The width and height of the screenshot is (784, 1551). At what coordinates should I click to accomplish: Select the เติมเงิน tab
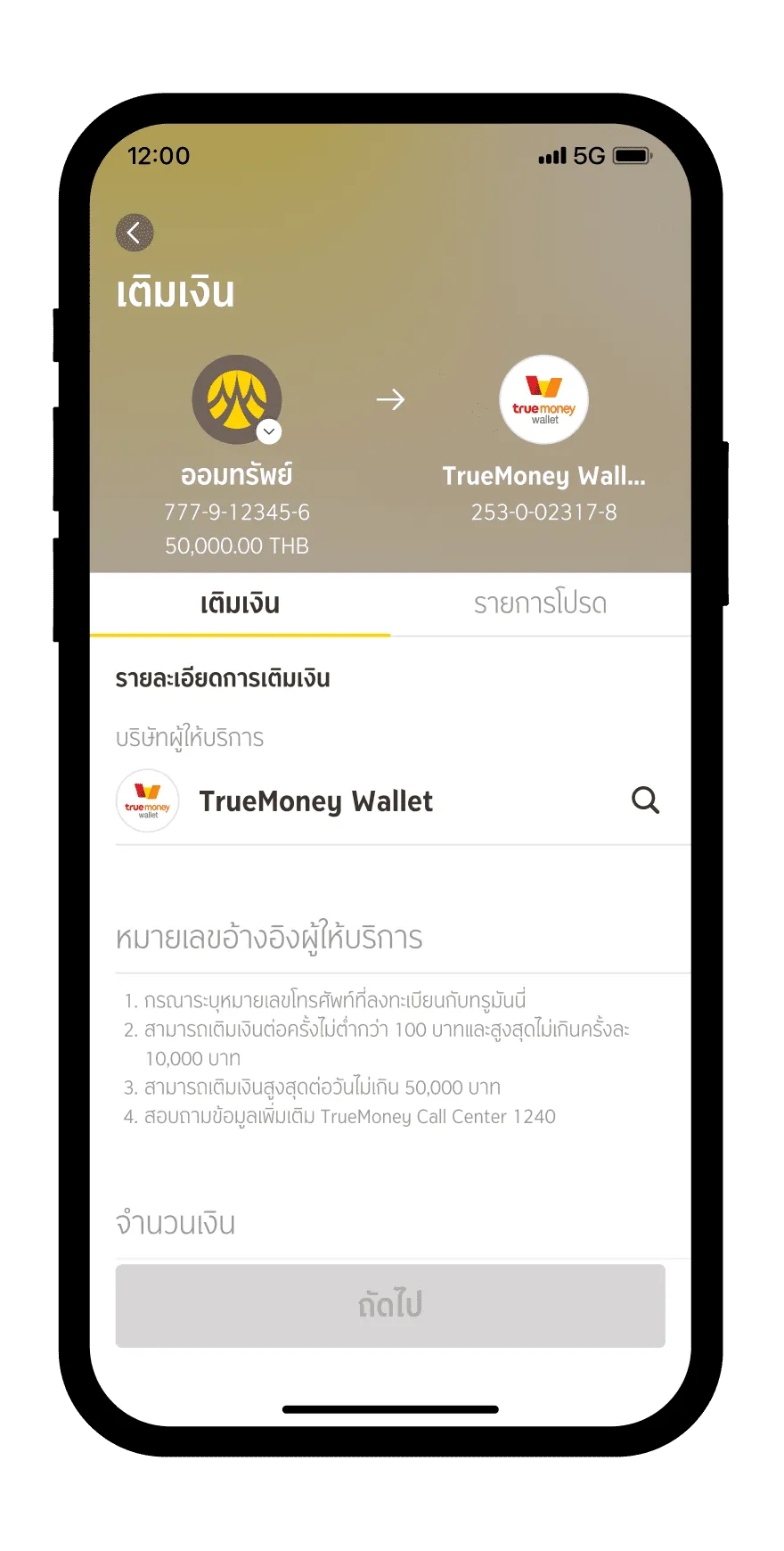click(240, 603)
